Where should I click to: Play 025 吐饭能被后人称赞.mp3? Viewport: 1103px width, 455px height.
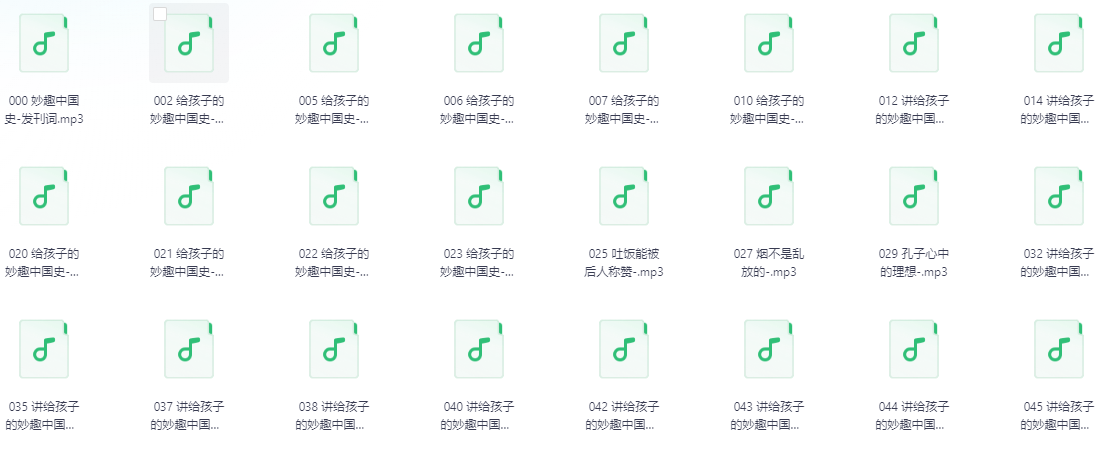(x=624, y=196)
